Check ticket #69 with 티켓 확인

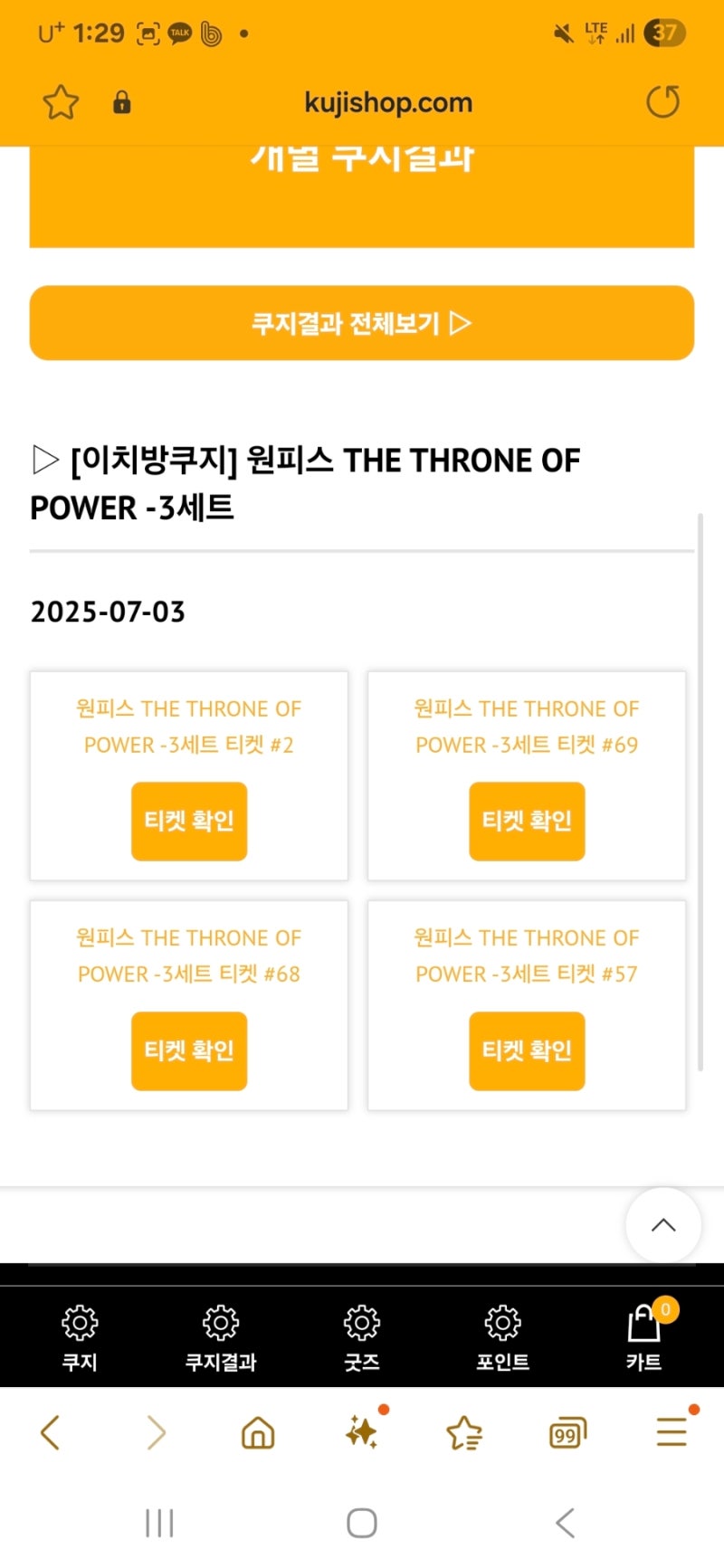[x=527, y=821]
